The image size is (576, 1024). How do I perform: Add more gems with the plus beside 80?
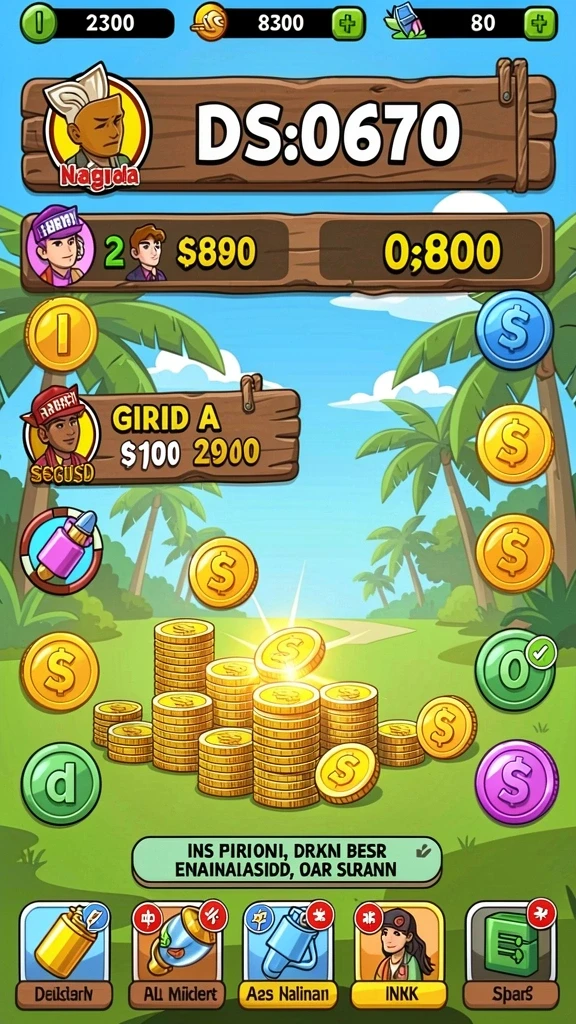[540, 23]
